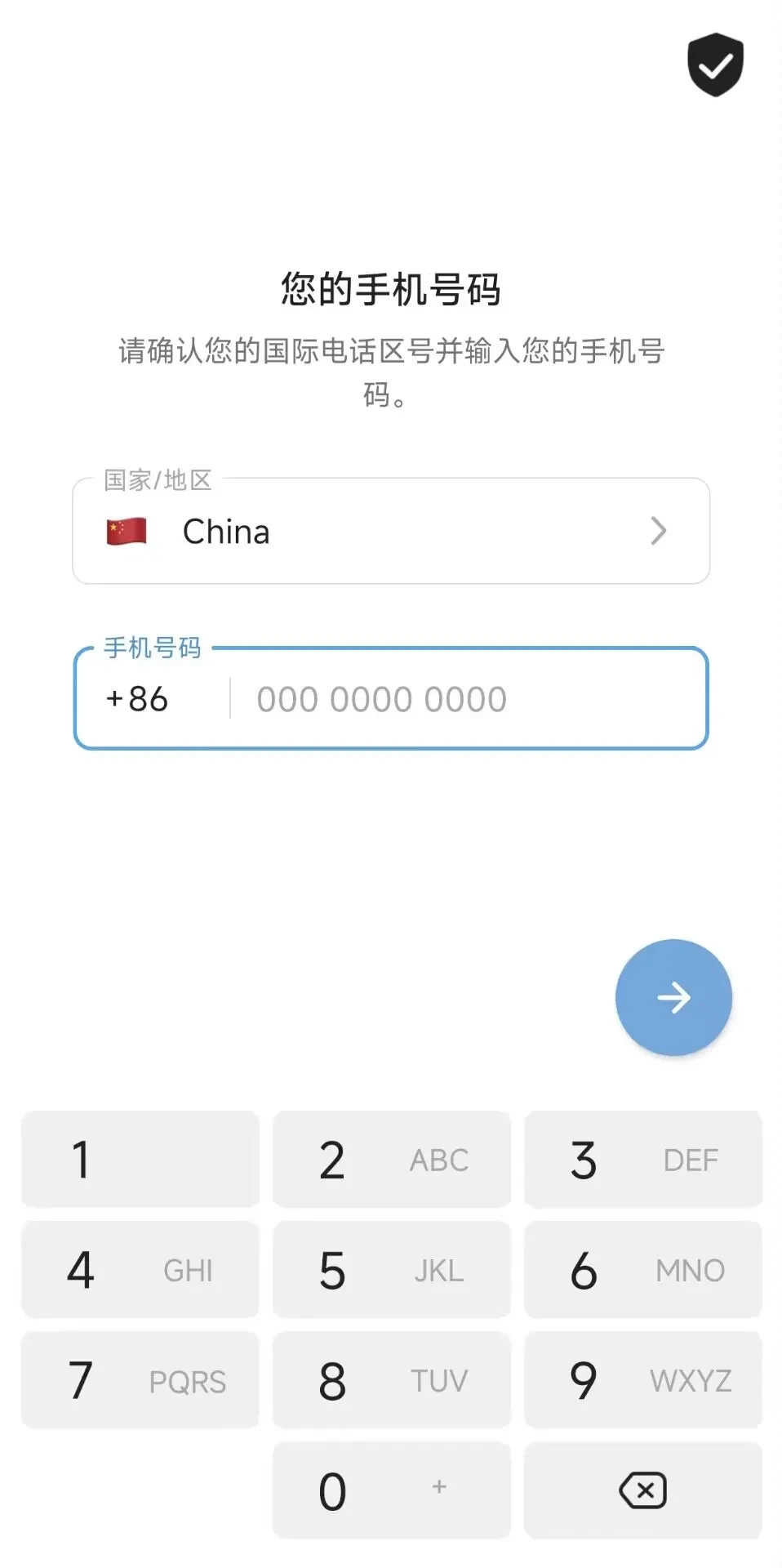Enter digit 4 GHI

[140, 1270]
